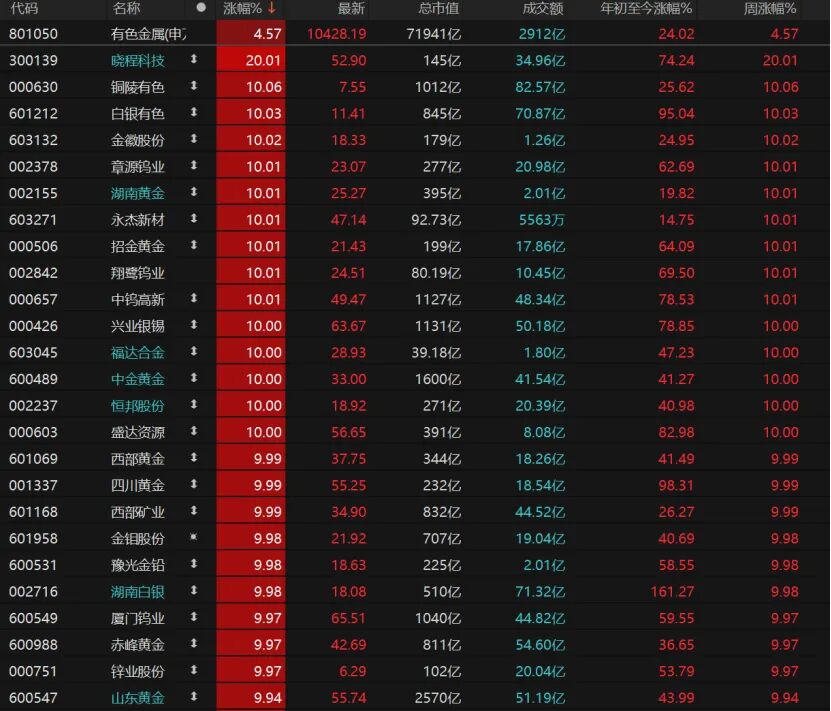831x711 pixels.
Task: View the 招金黄金 row
Action: click(x=138, y=246)
